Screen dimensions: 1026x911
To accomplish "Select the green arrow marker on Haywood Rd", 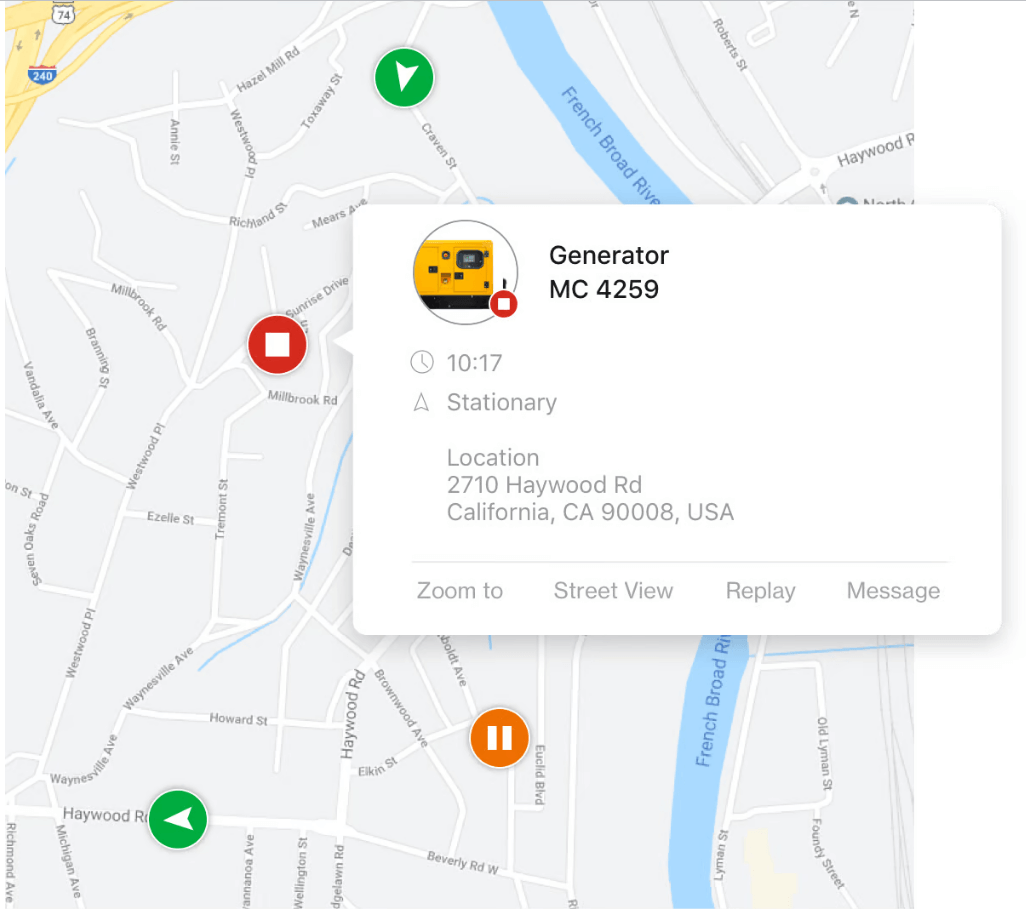I will 178,819.
